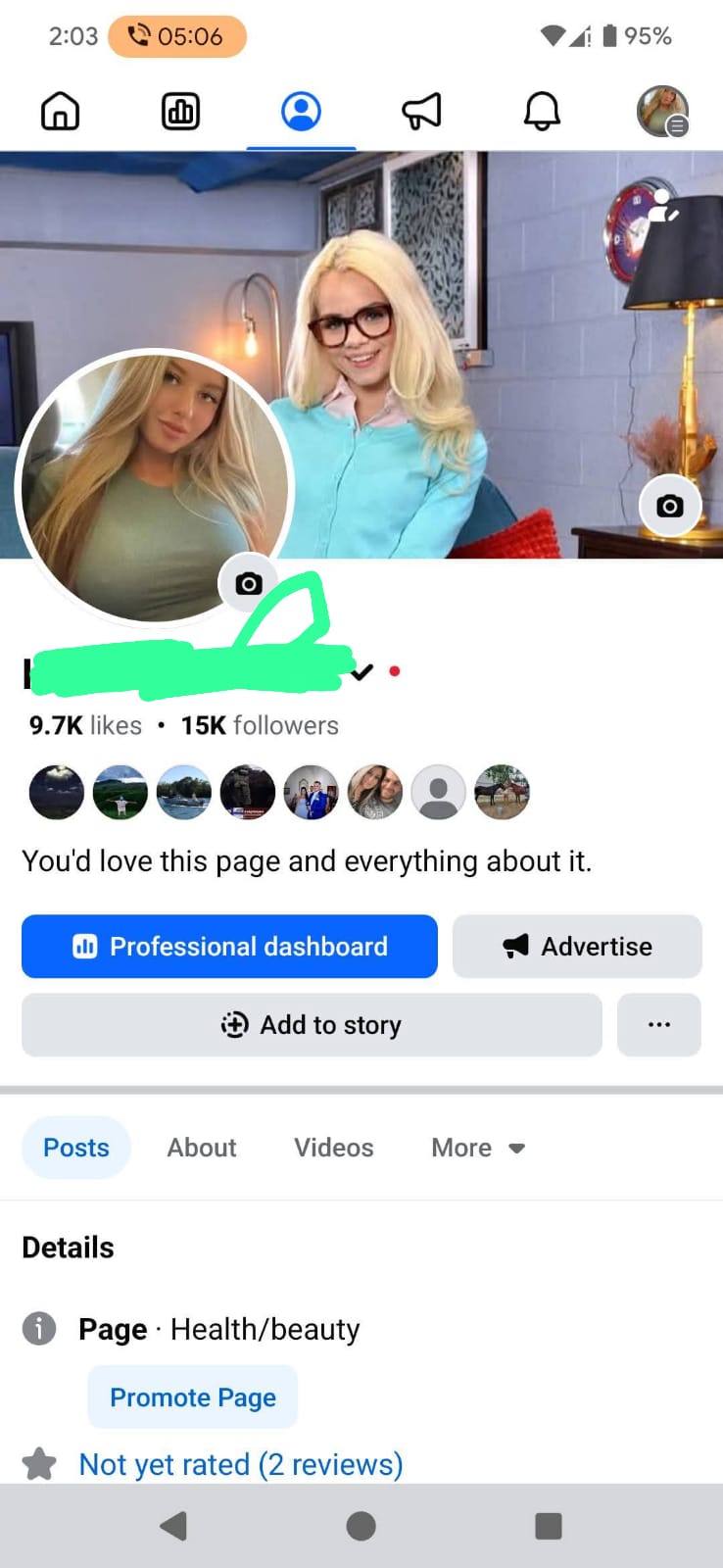Add to story
723x1568 pixels.
[312, 1025]
